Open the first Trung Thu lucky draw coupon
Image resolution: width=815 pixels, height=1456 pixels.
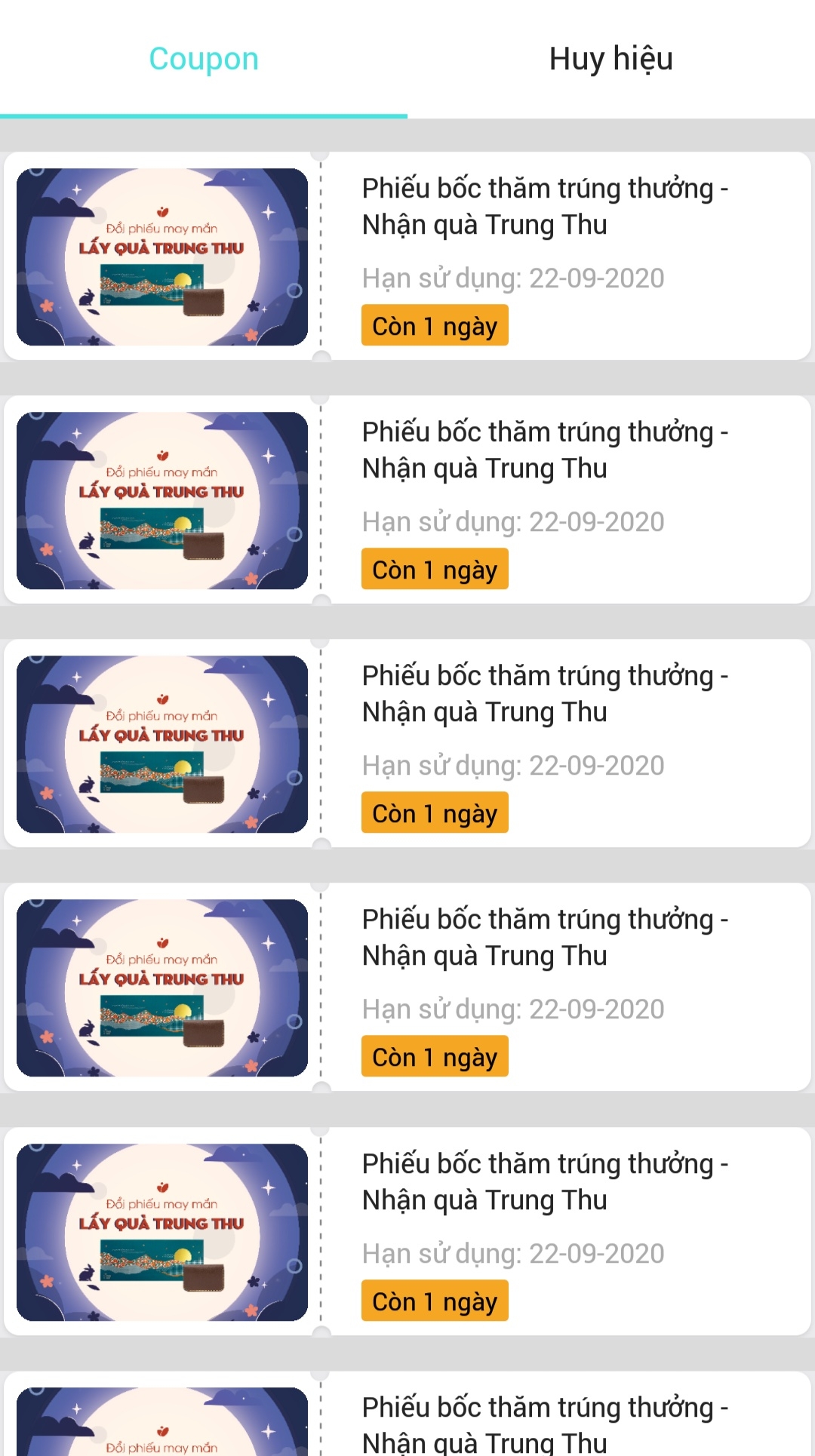point(407,256)
